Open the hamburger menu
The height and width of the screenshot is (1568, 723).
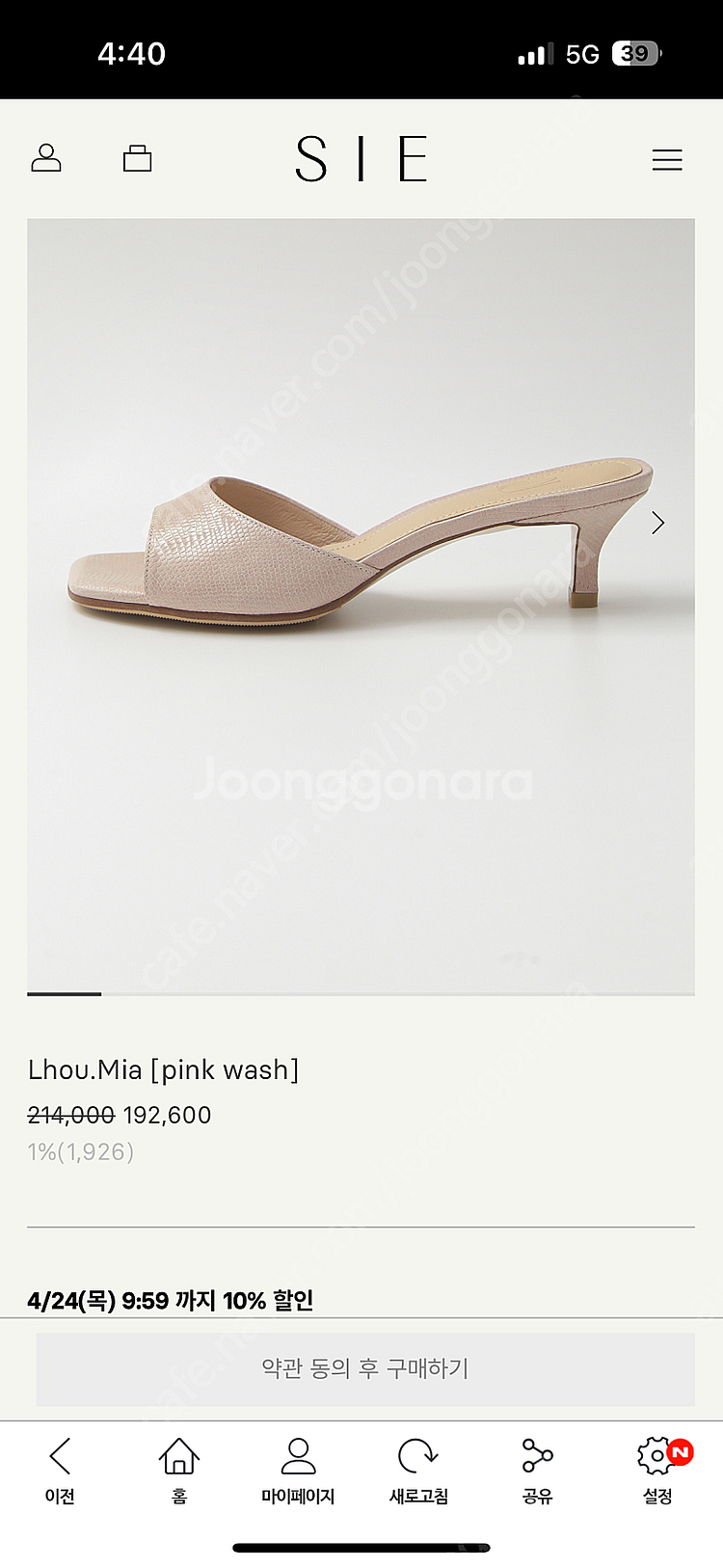[x=667, y=159]
